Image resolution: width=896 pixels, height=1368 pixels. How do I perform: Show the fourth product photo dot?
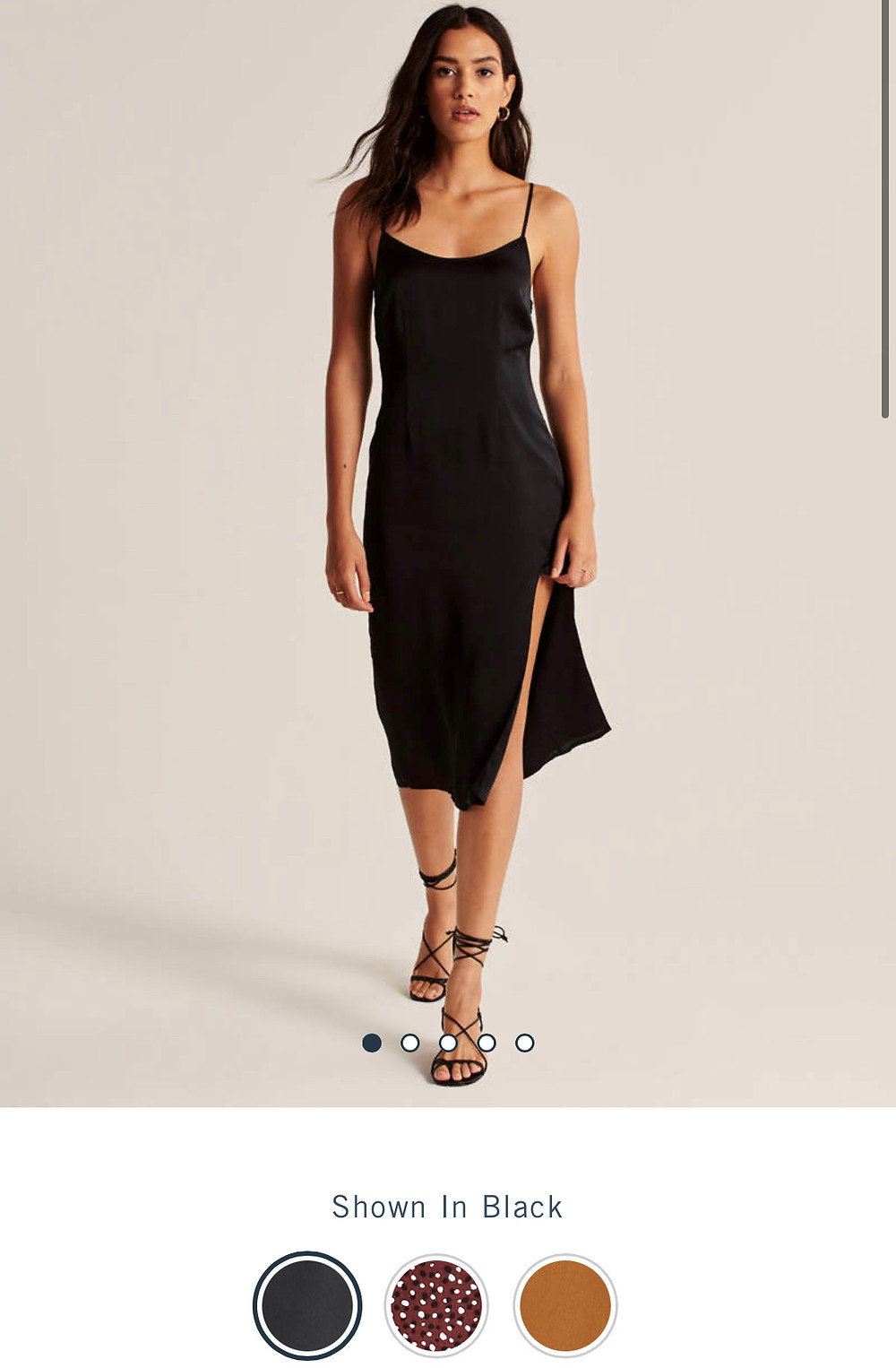pos(487,1043)
